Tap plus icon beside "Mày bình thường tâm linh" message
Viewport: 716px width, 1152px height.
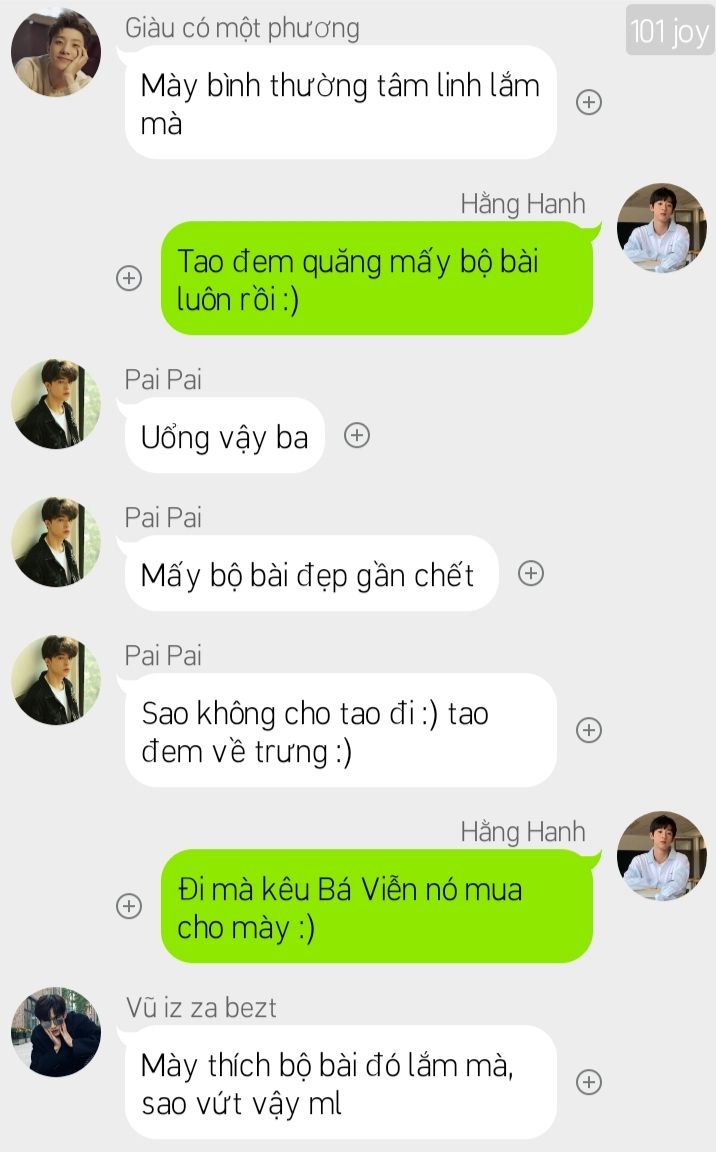click(589, 102)
